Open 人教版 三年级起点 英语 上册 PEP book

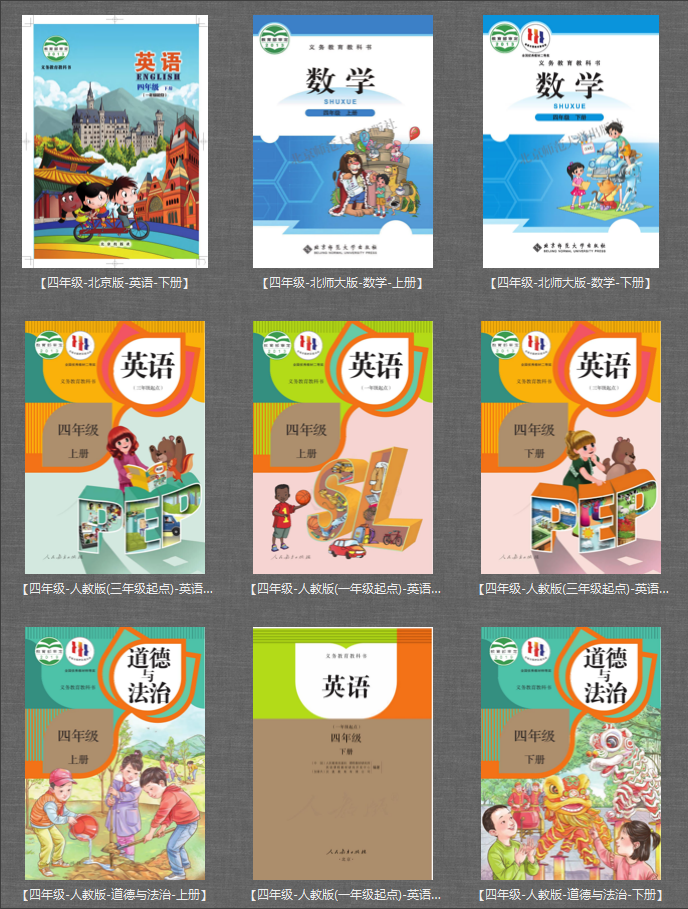pyautogui.click(x=115, y=447)
